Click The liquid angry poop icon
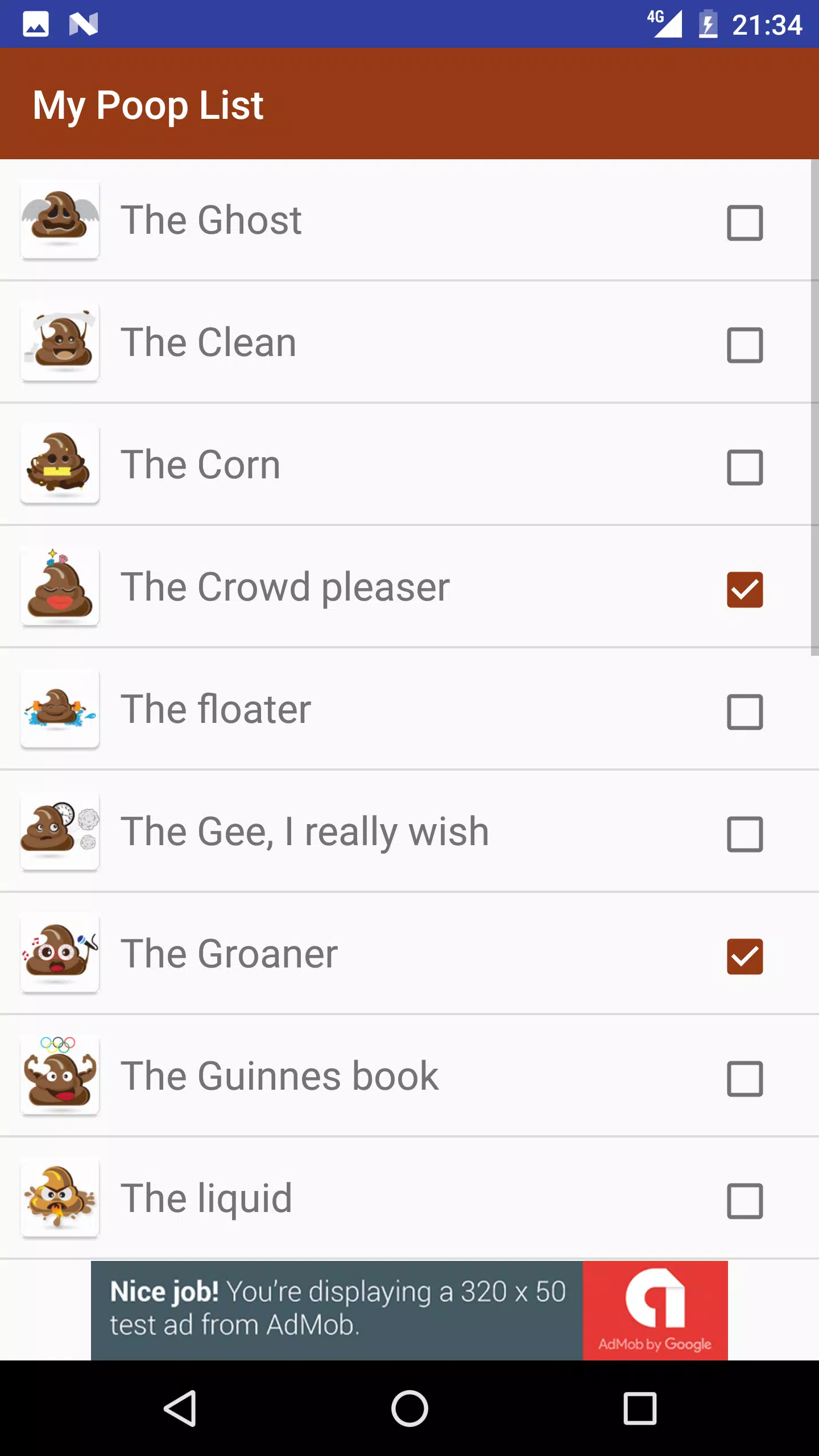 [60, 1197]
